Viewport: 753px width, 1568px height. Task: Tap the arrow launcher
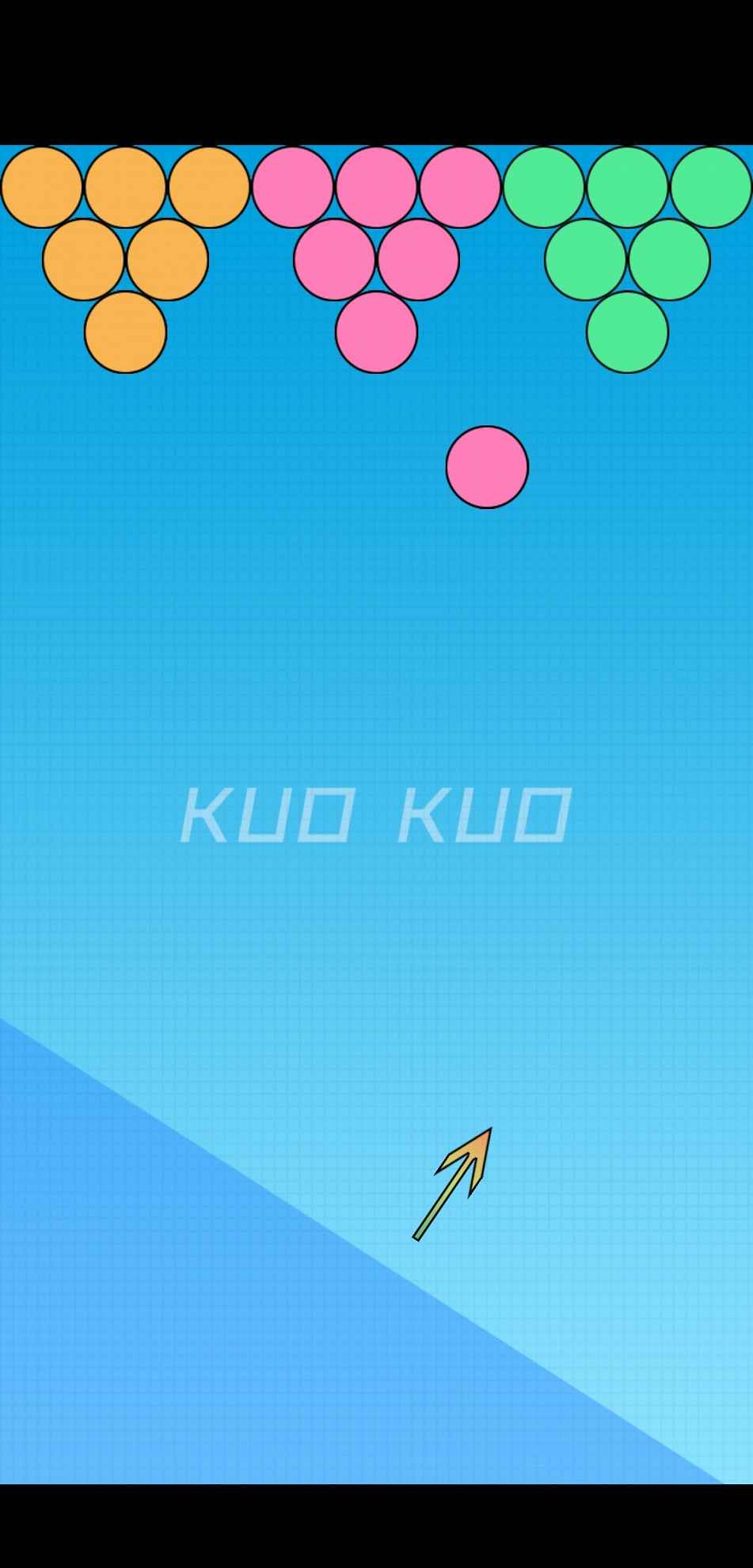coord(454,1182)
